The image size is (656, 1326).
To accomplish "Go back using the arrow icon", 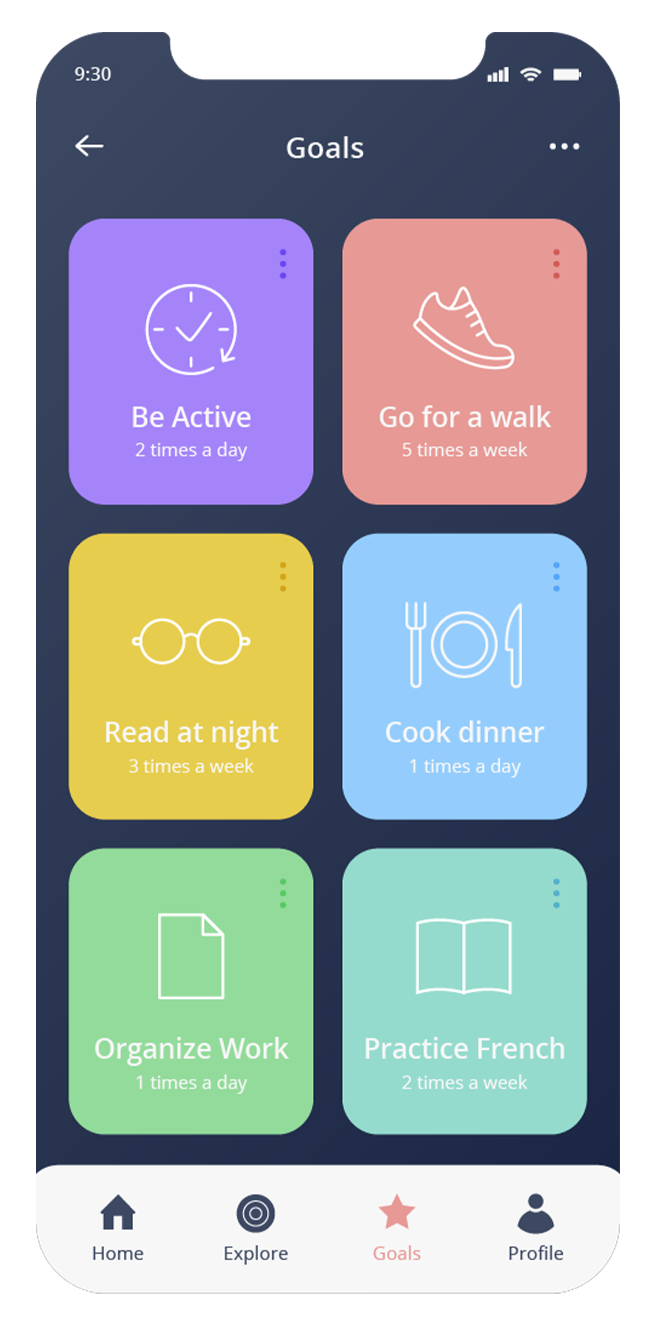I will click(89, 146).
